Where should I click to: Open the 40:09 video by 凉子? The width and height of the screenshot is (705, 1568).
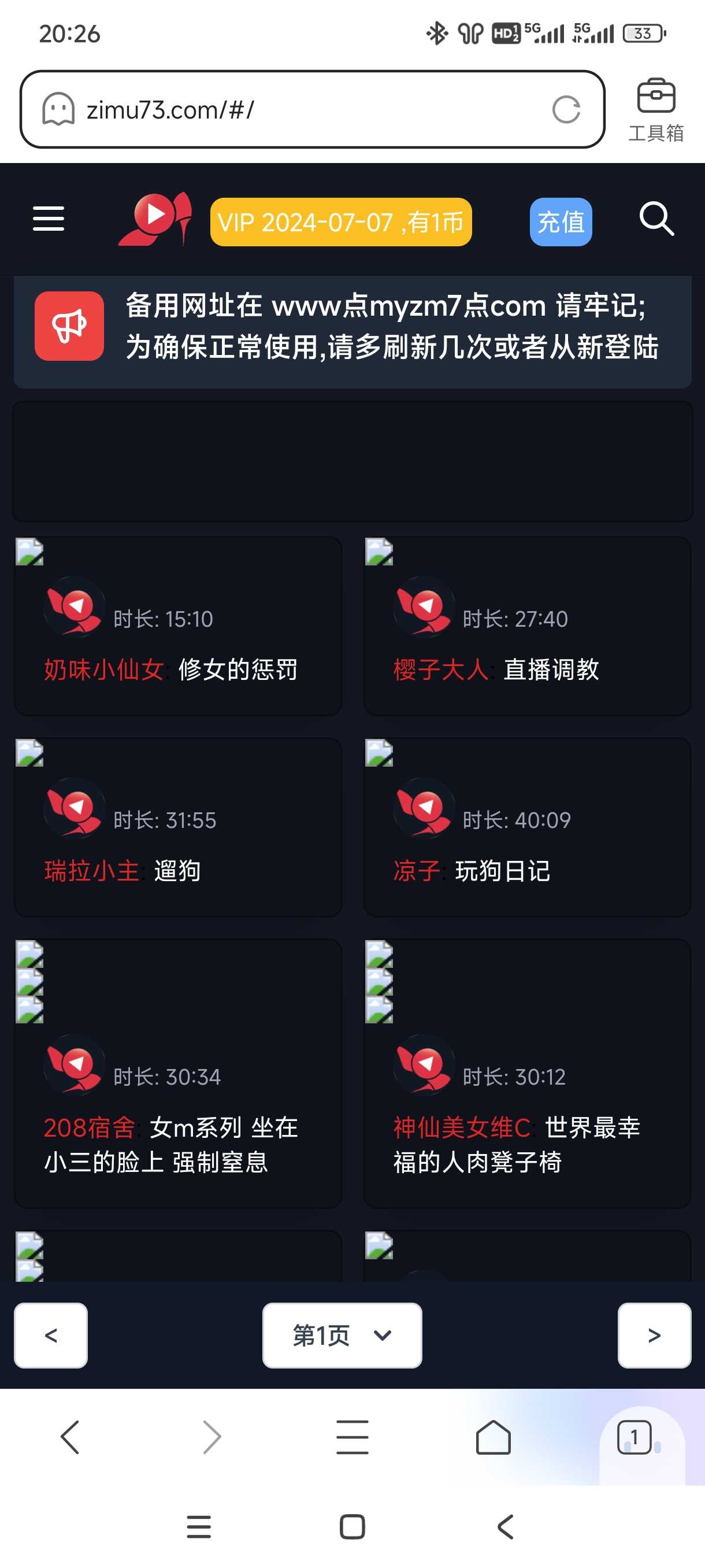click(527, 827)
